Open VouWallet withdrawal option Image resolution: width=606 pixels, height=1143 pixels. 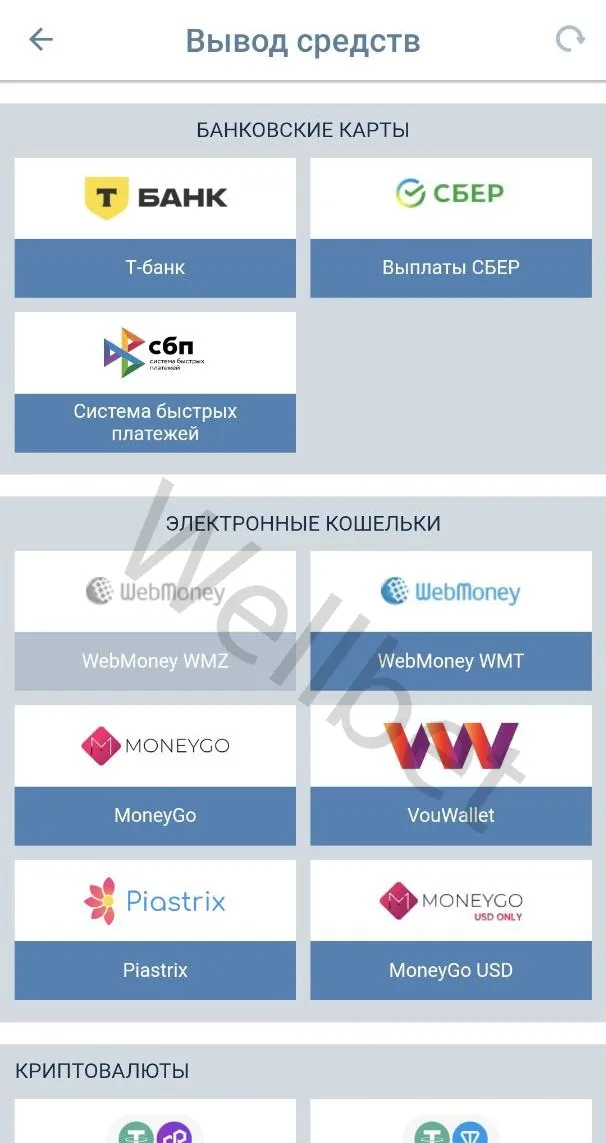tap(451, 775)
